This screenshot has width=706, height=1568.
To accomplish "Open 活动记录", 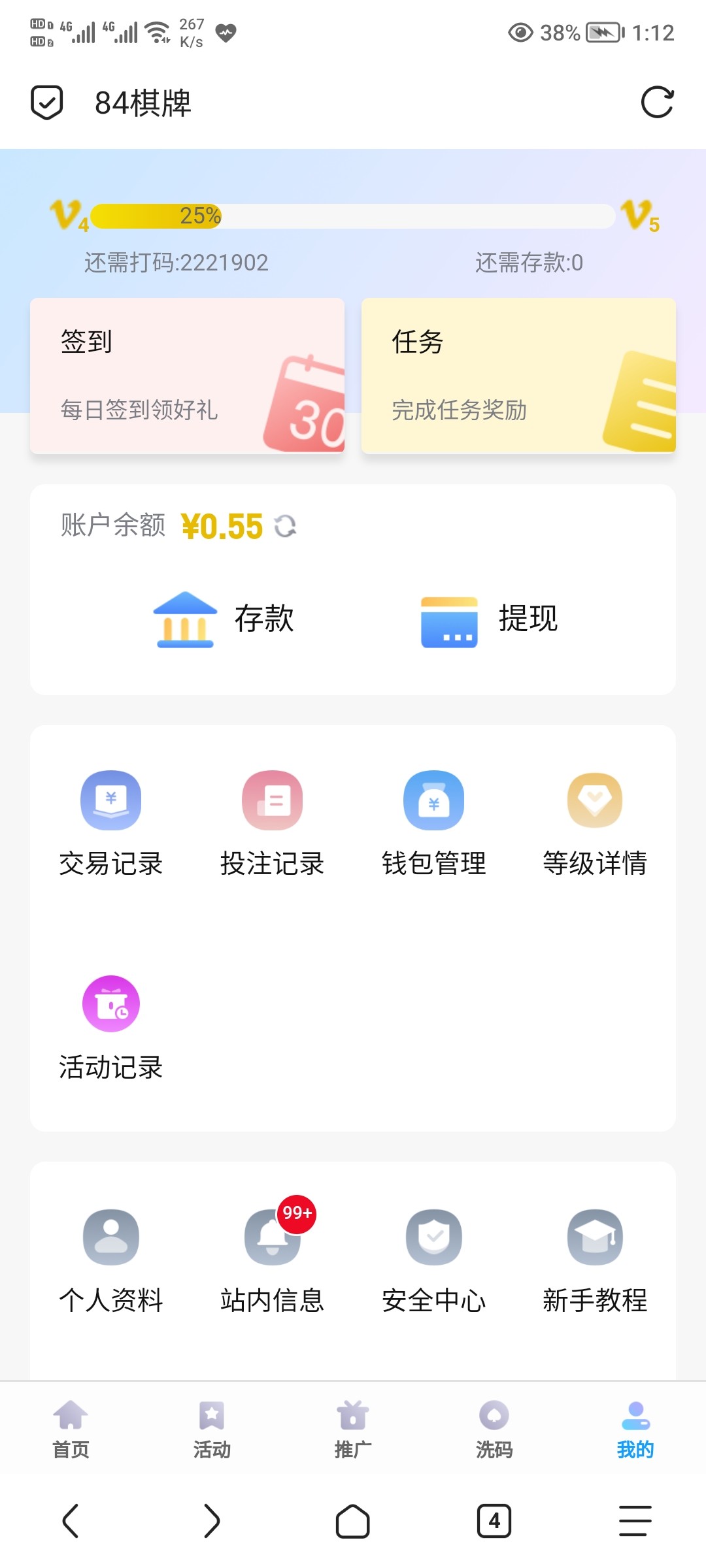I will coord(110,1027).
